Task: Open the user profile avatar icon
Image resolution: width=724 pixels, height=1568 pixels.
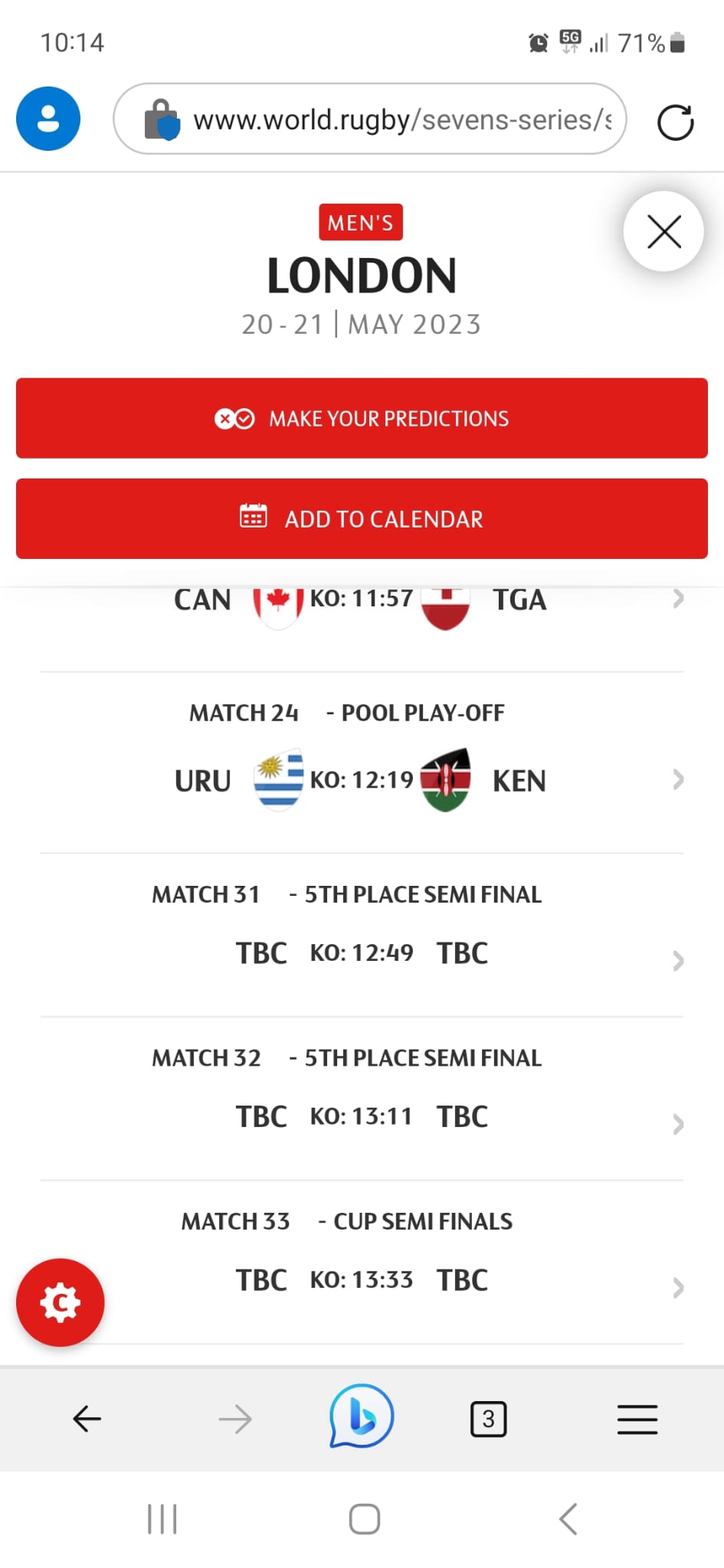Action: click(48, 118)
